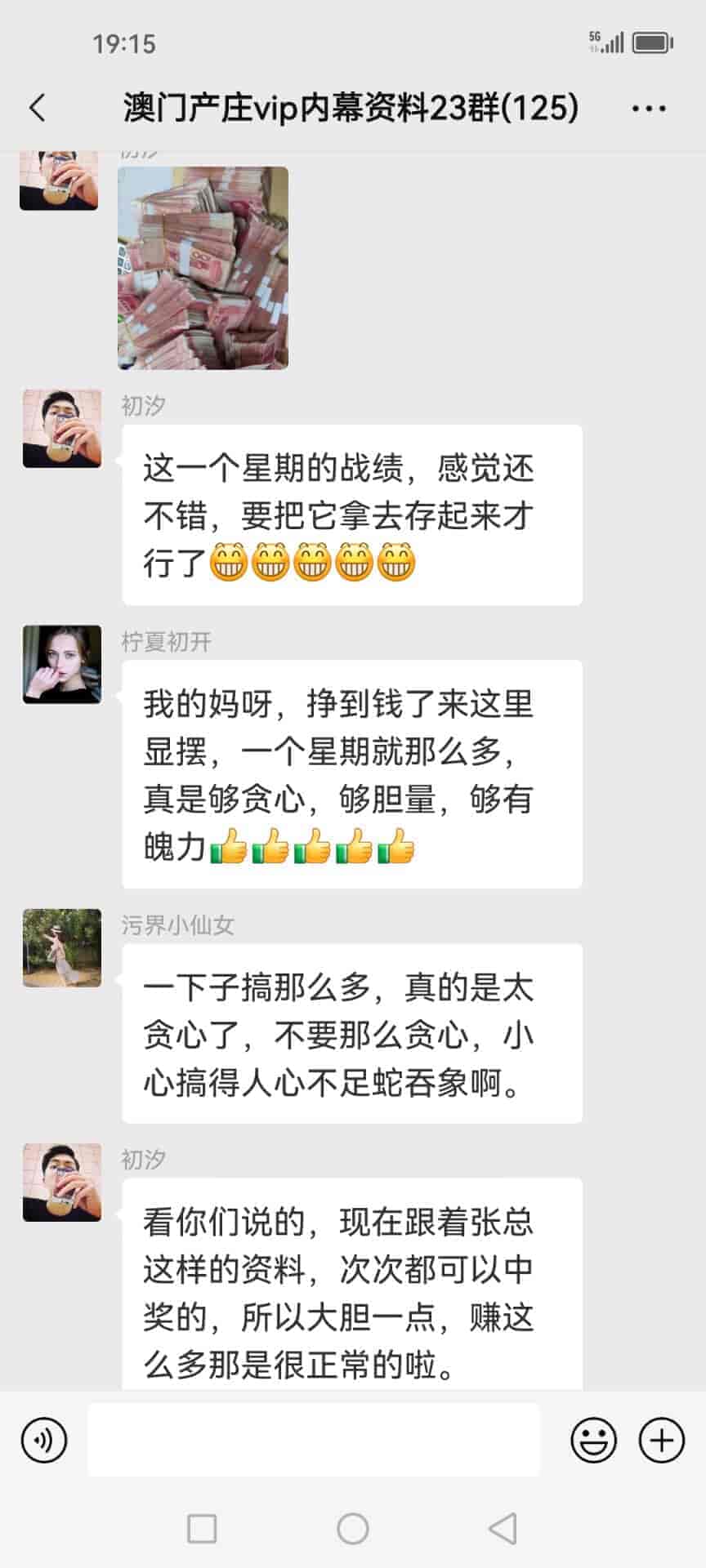Screen dimensions: 706x1568
Task: Focus the message text field
Action: 314,1440
